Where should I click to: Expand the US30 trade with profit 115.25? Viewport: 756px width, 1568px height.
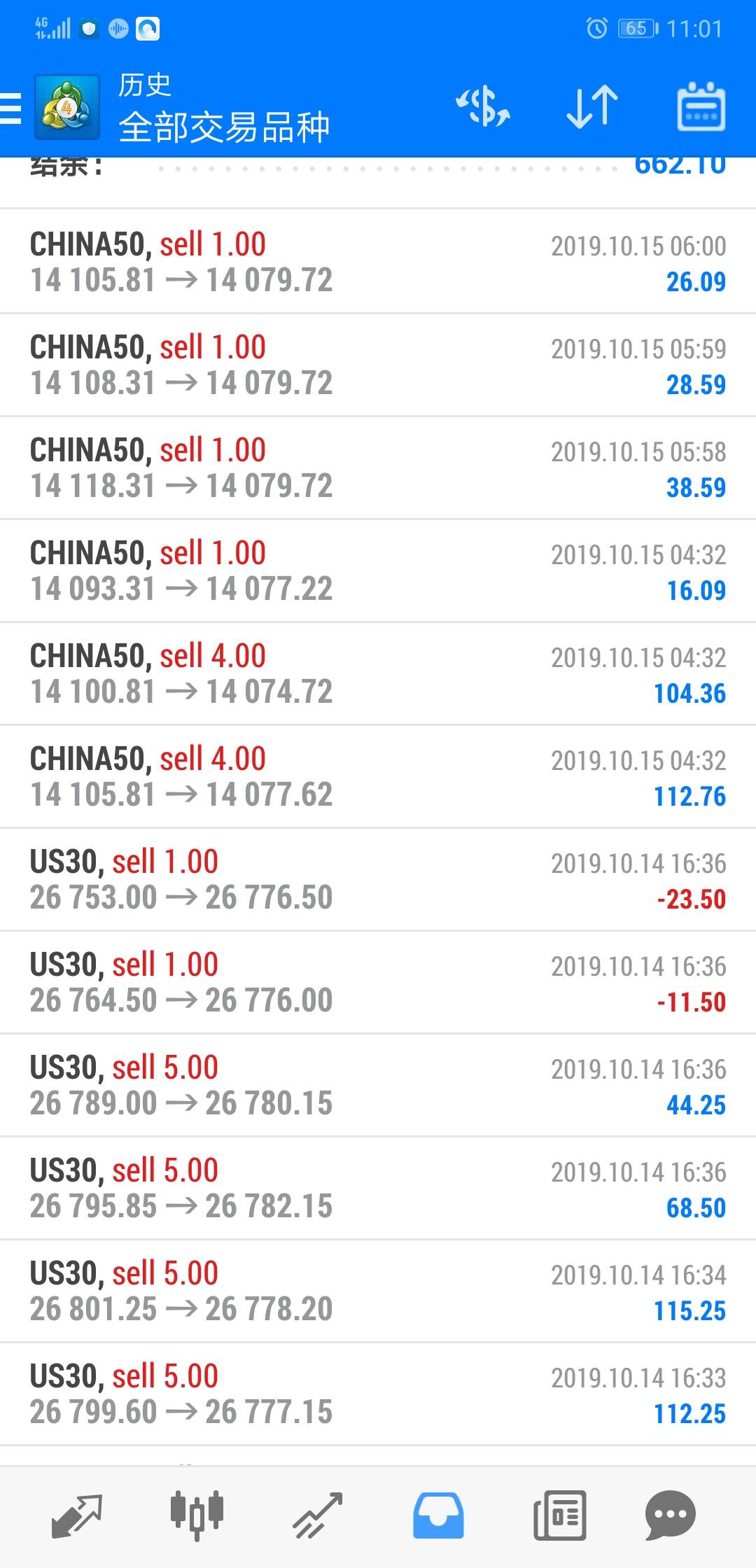coord(378,1291)
